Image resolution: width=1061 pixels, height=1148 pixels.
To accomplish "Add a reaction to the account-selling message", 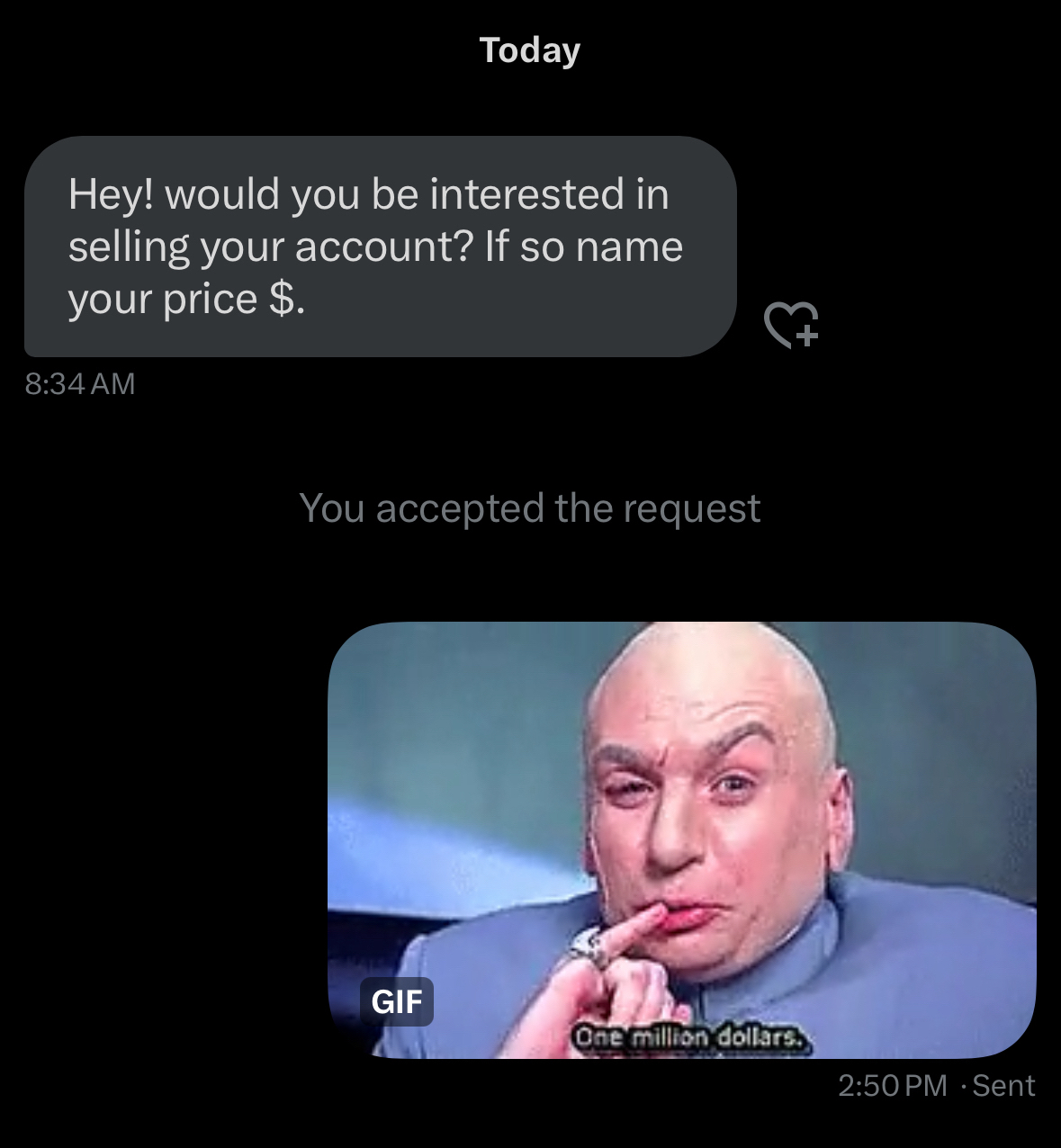I will (791, 324).
